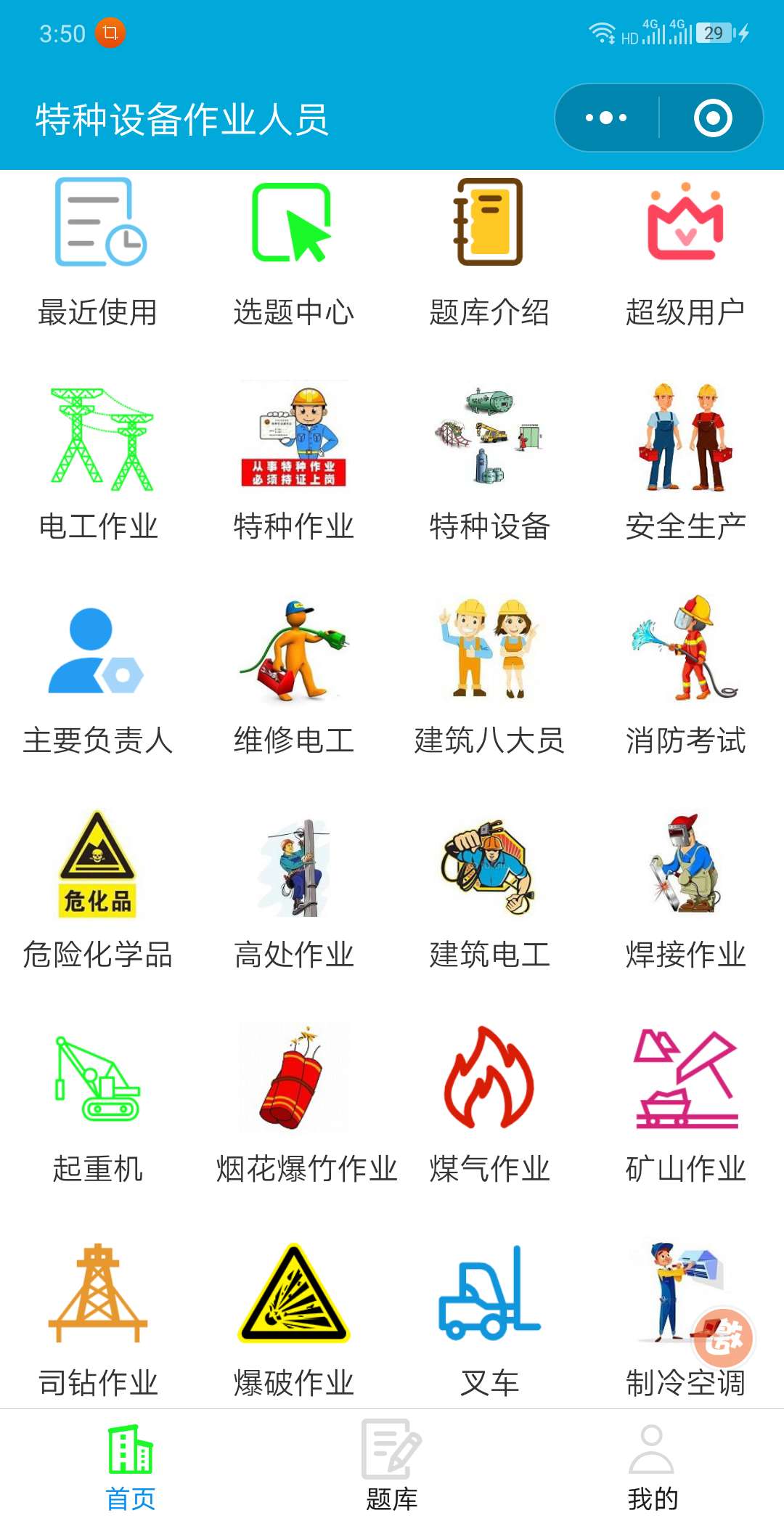The image size is (784, 1526).
Task: Open 危险化学品 category
Action: click(98, 893)
